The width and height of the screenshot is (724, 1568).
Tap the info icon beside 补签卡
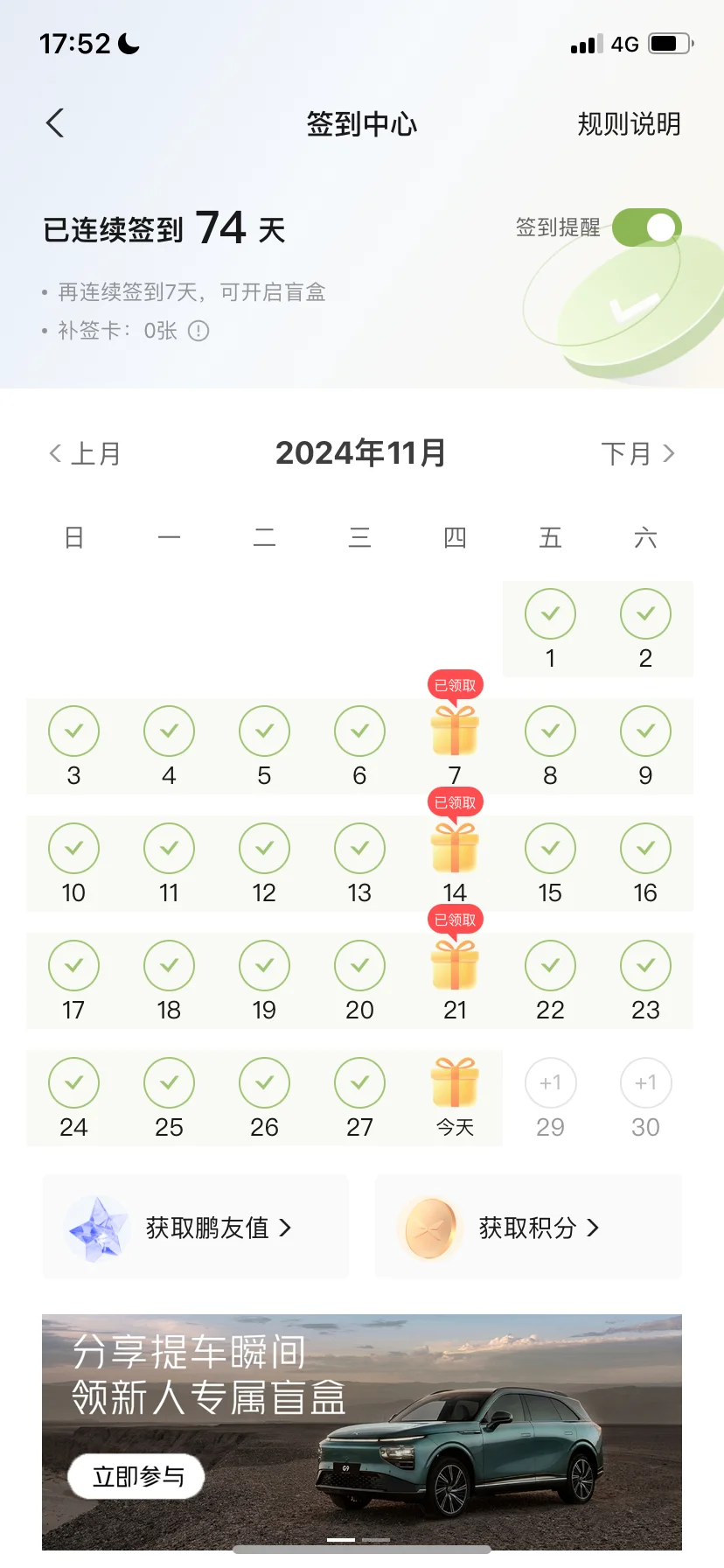click(198, 331)
